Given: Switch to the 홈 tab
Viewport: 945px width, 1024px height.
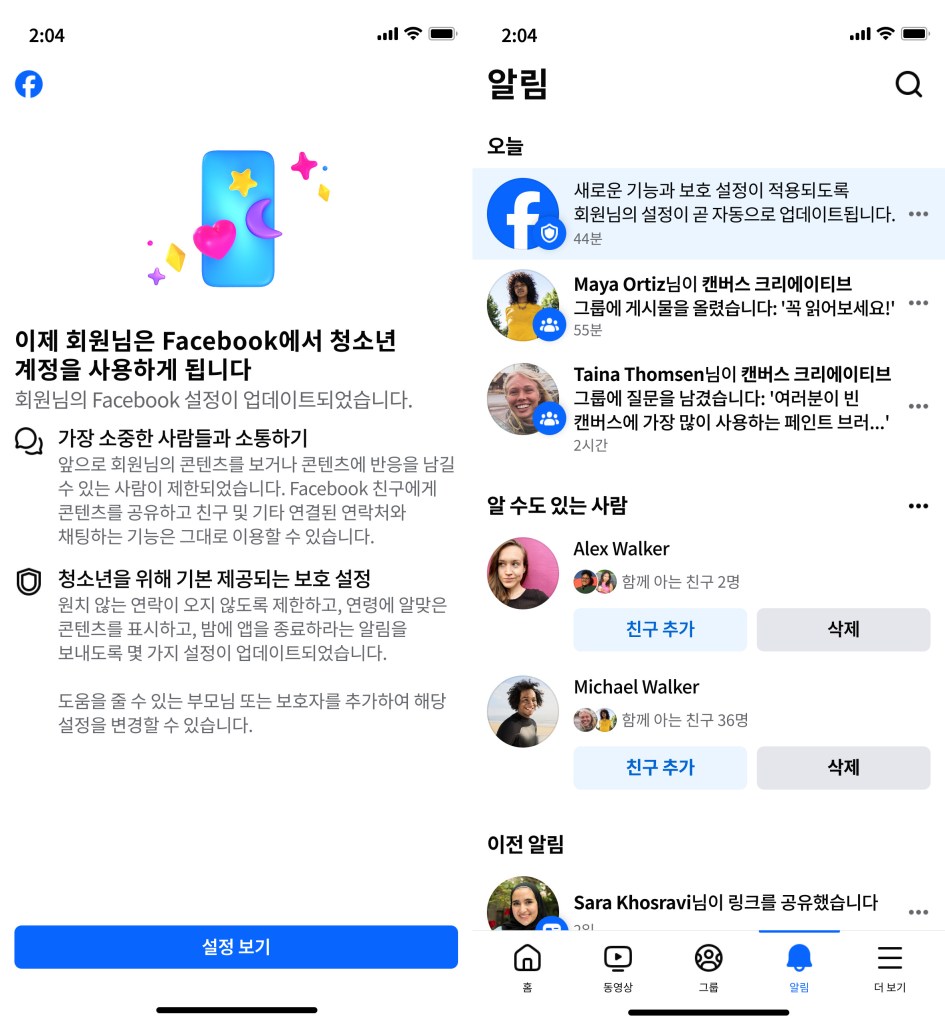Looking at the screenshot, I should [526, 967].
